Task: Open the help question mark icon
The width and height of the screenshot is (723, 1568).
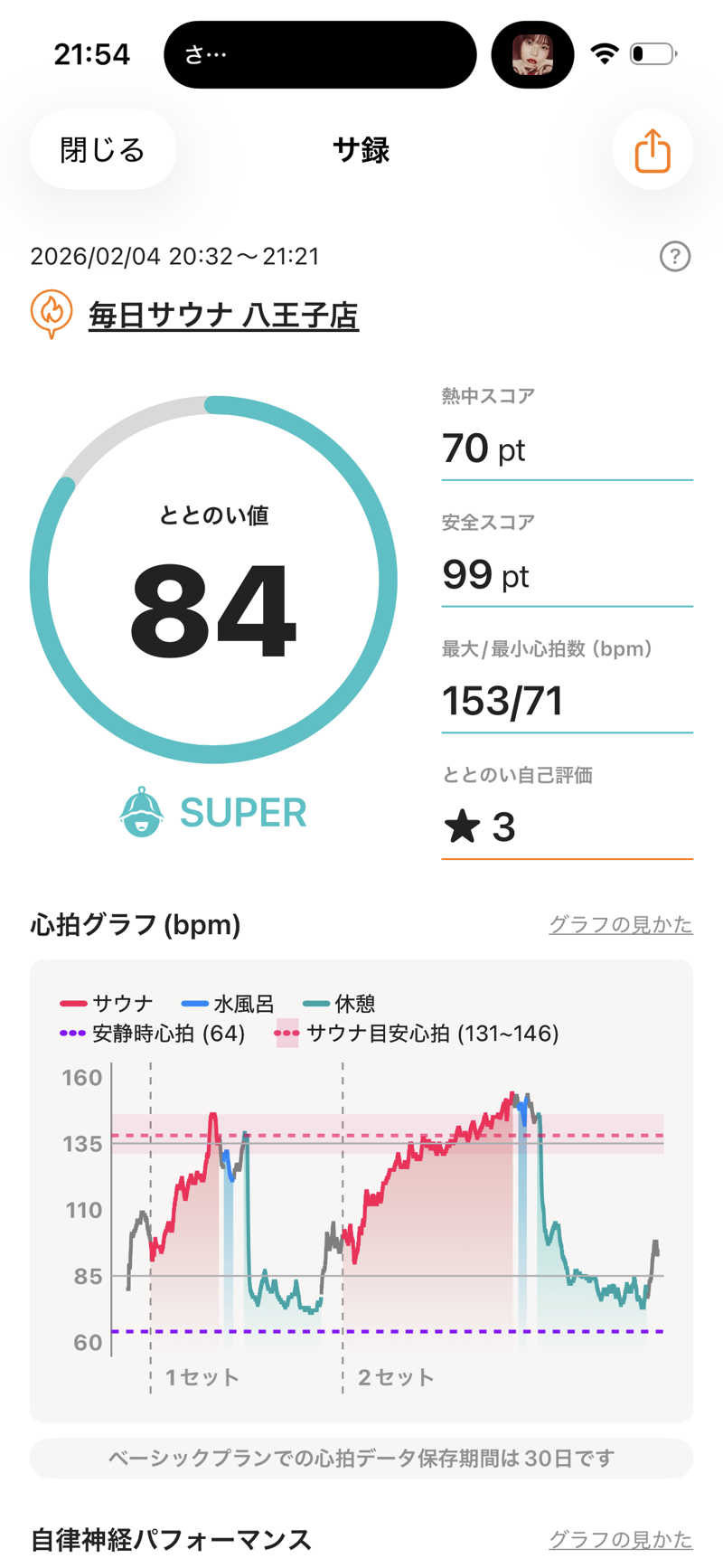Action: [674, 257]
